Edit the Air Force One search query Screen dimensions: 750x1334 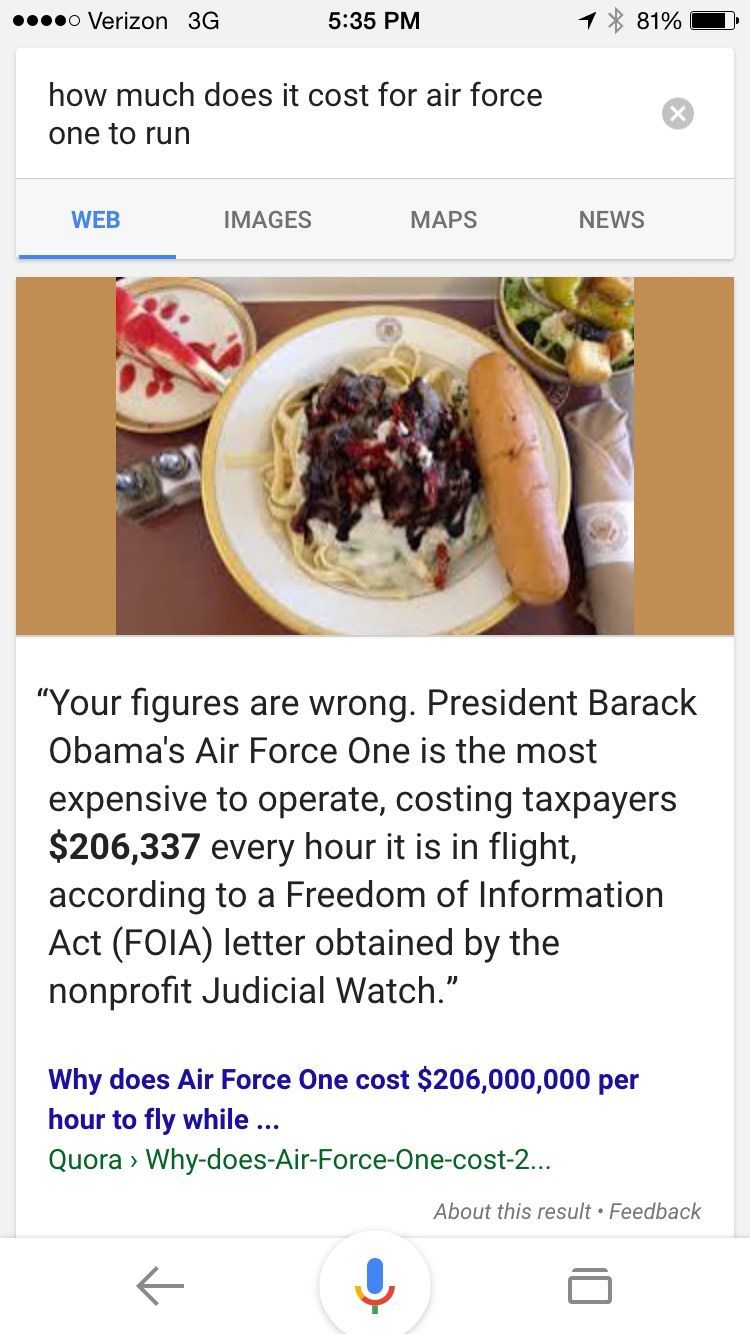300,114
